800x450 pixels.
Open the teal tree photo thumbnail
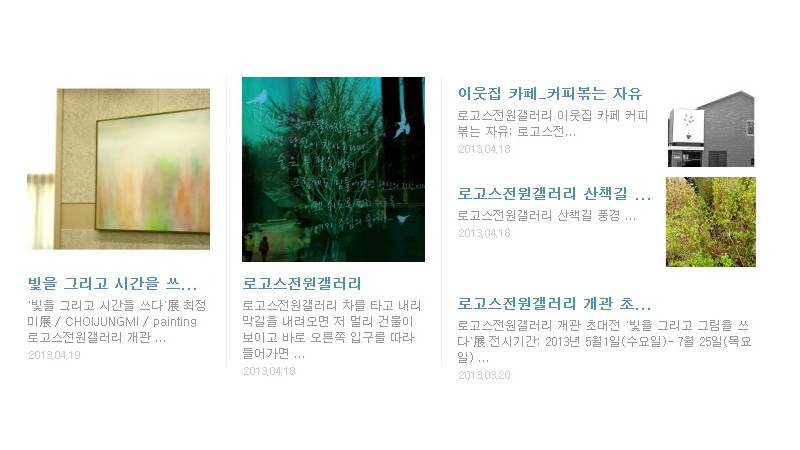click(x=333, y=169)
